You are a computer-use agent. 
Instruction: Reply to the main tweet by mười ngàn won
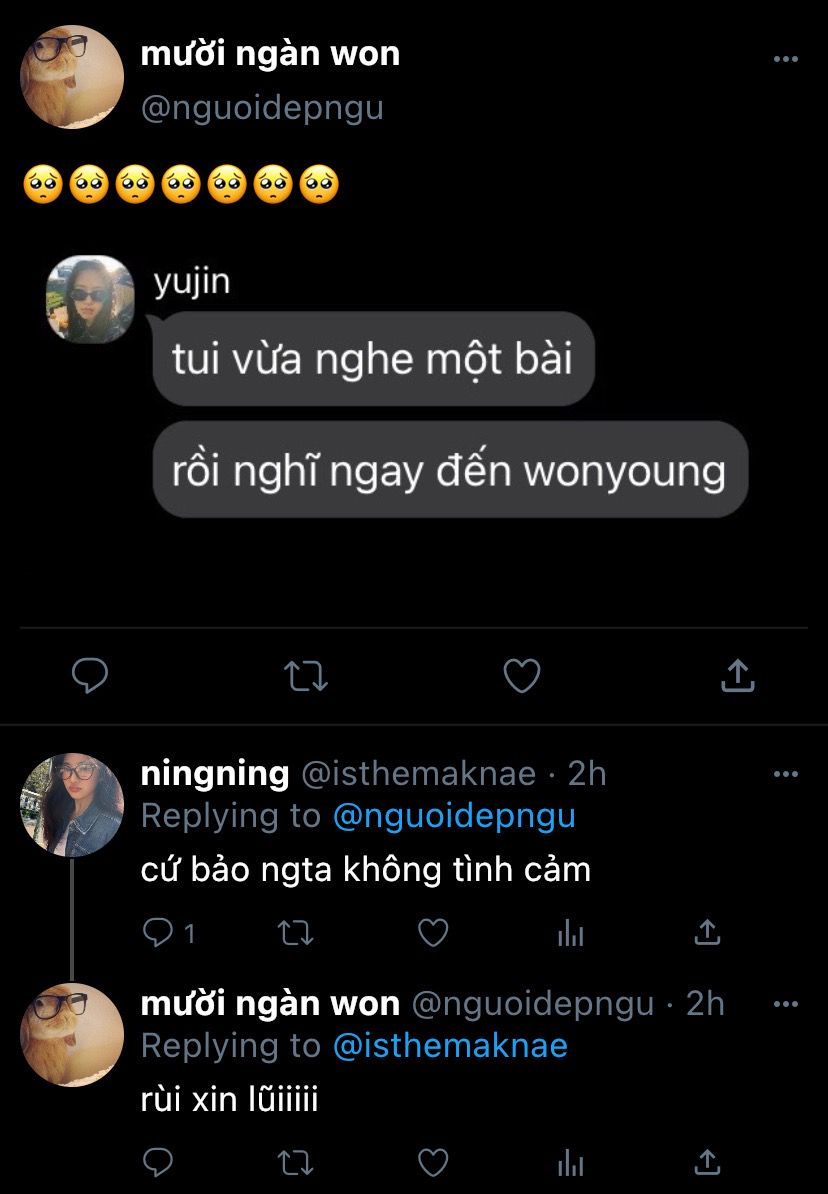(x=89, y=675)
